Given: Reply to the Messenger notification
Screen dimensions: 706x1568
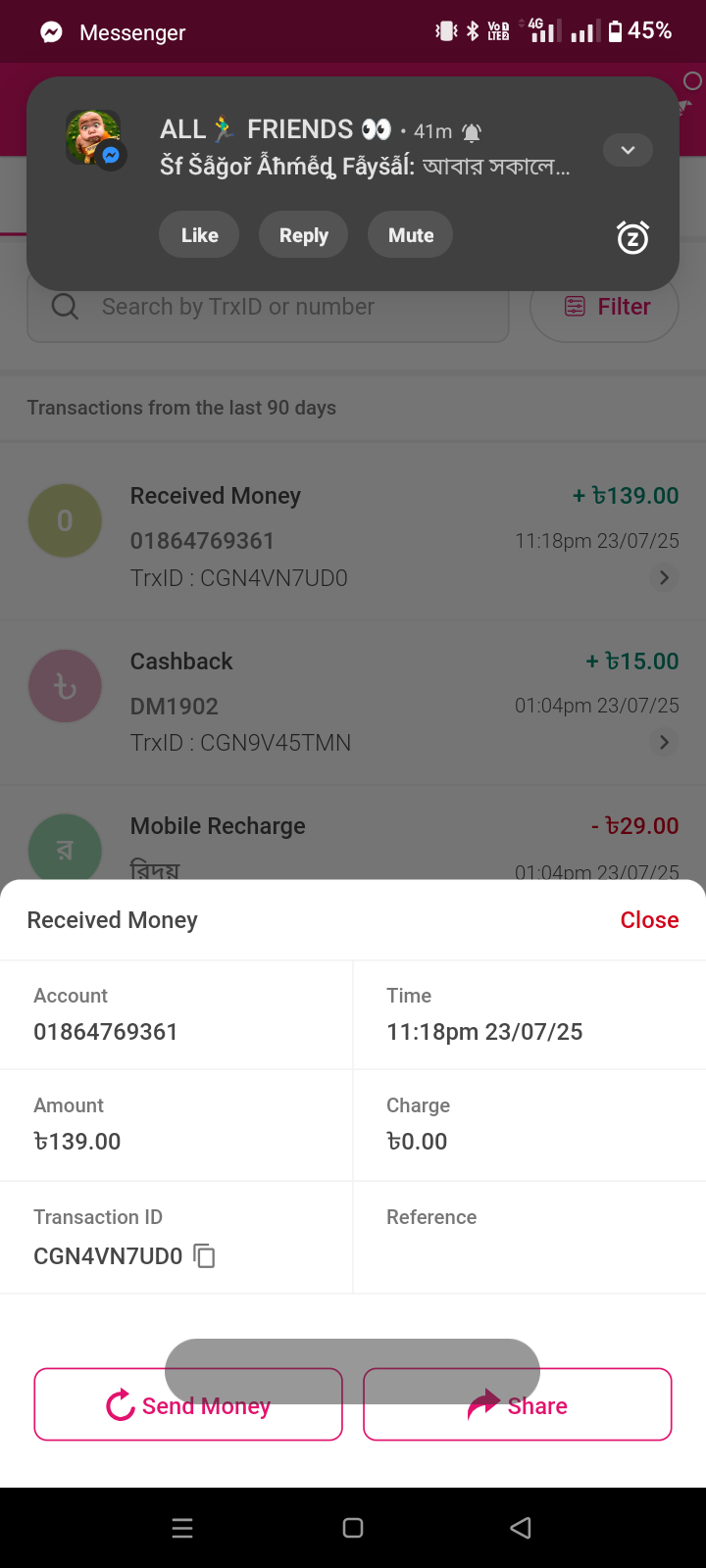Looking at the screenshot, I should (303, 235).
